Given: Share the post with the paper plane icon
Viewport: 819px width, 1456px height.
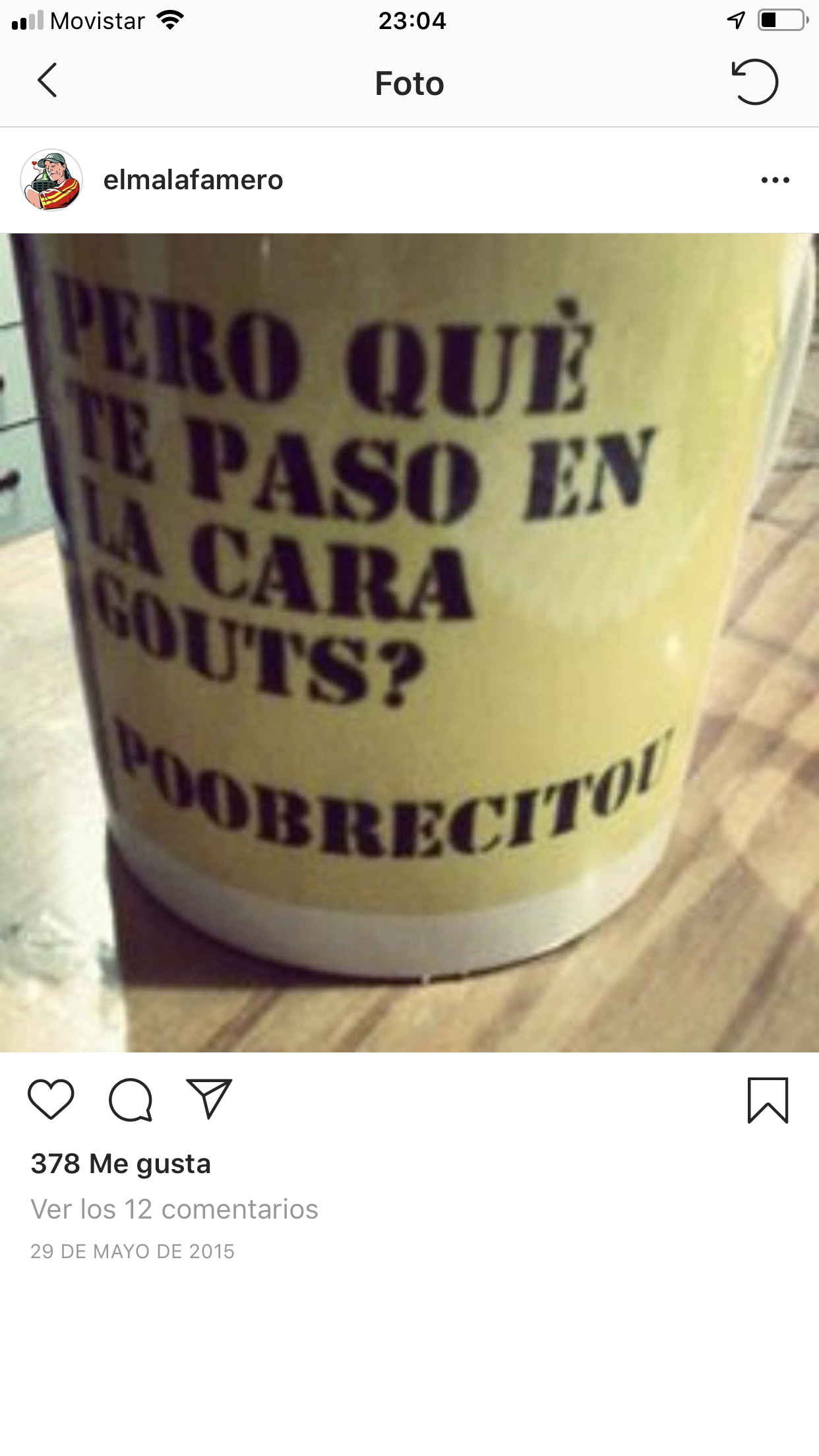Looking at the screenshot, I should tap(209, 1099).
